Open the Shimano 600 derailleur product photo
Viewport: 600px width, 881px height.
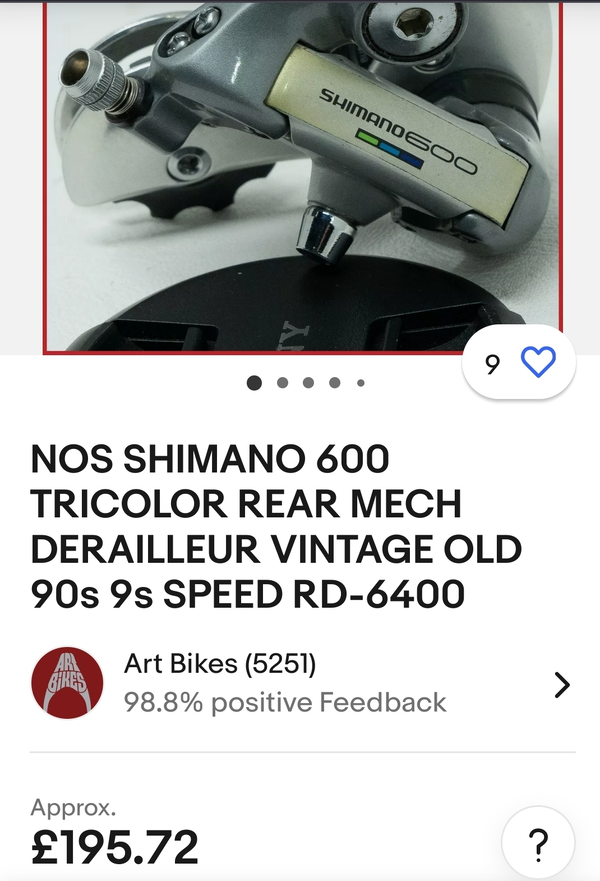[300, 175]
